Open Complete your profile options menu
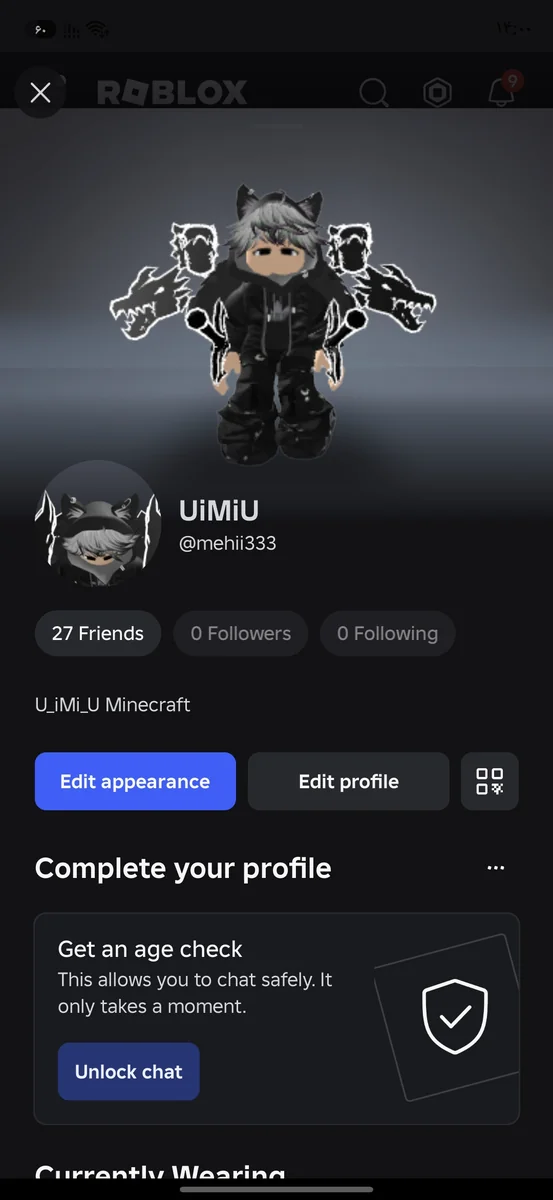The image size is (553, 1200). [x=496, y=868]
